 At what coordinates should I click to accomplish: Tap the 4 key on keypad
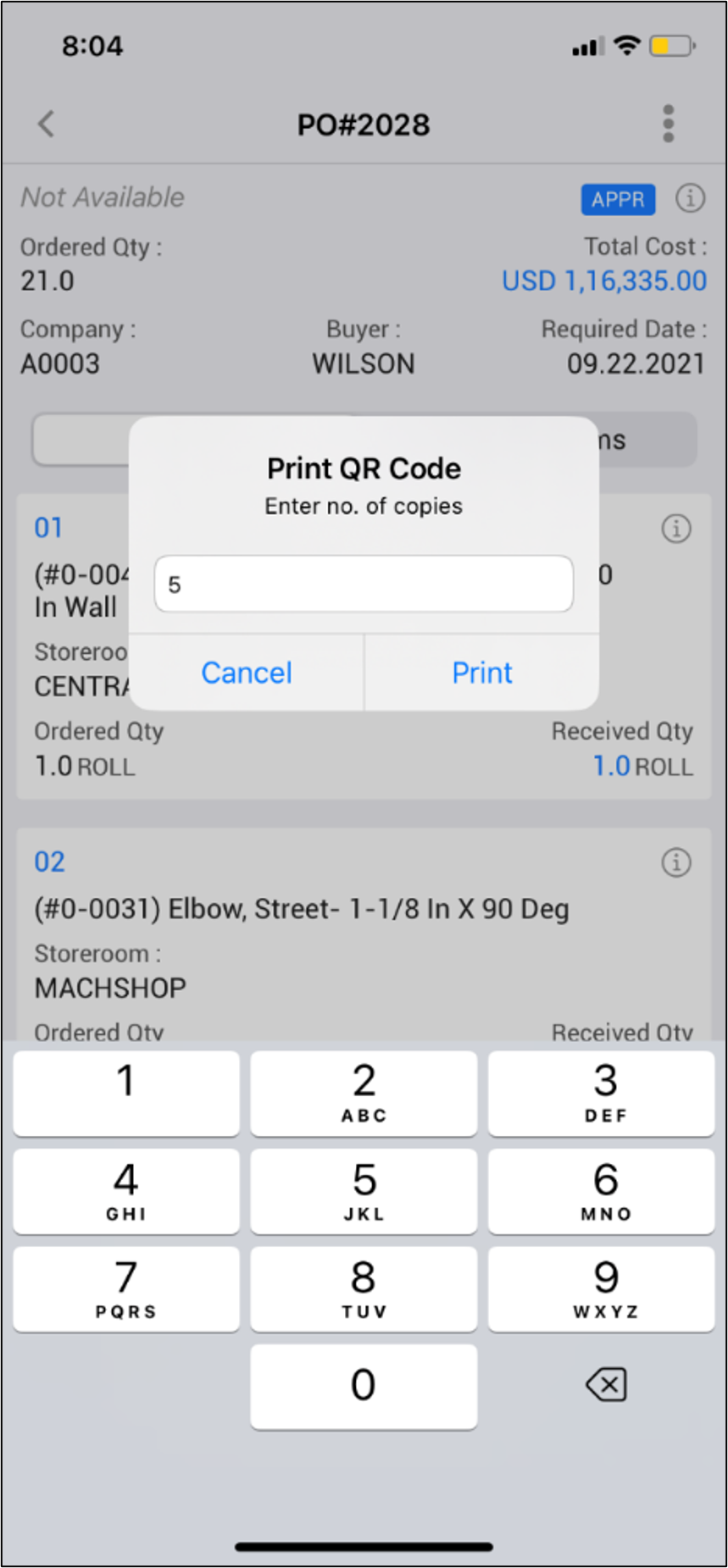tap(126, 1191)
